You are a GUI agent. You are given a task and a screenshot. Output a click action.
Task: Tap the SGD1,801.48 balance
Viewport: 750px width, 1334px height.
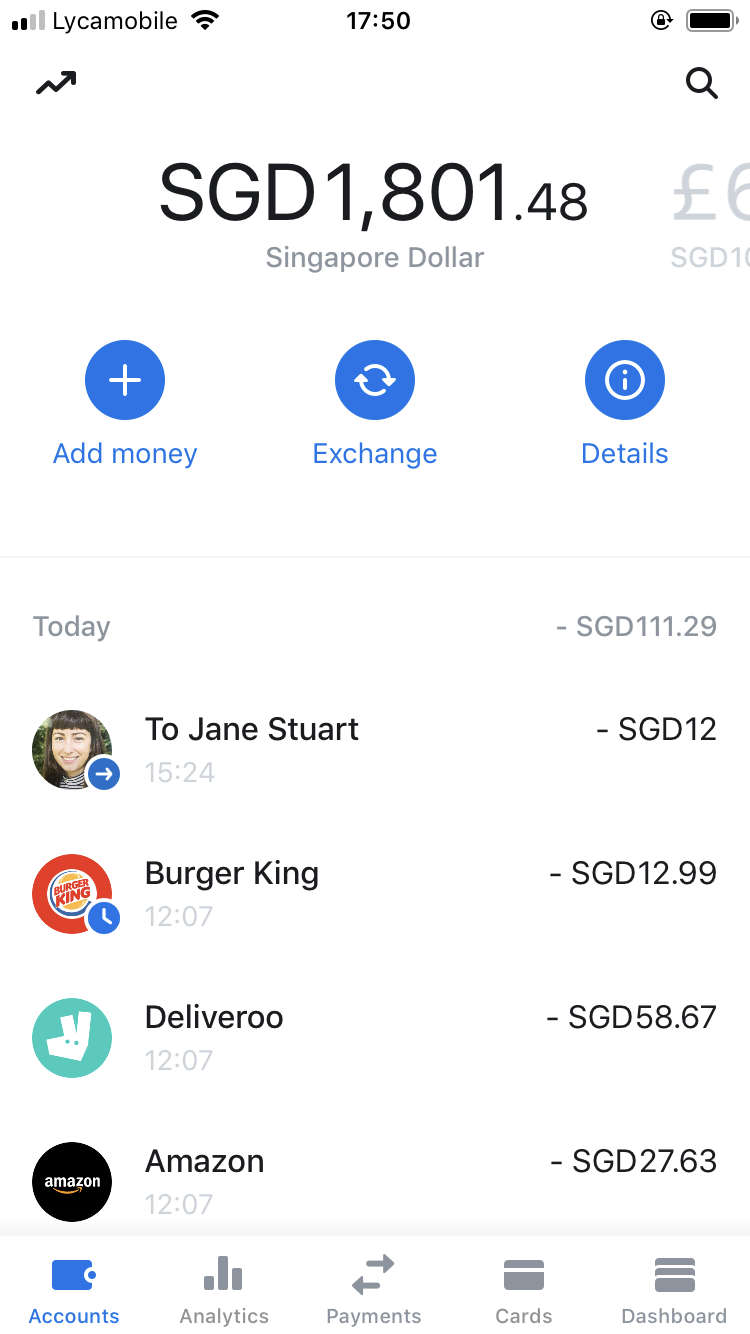374,192
